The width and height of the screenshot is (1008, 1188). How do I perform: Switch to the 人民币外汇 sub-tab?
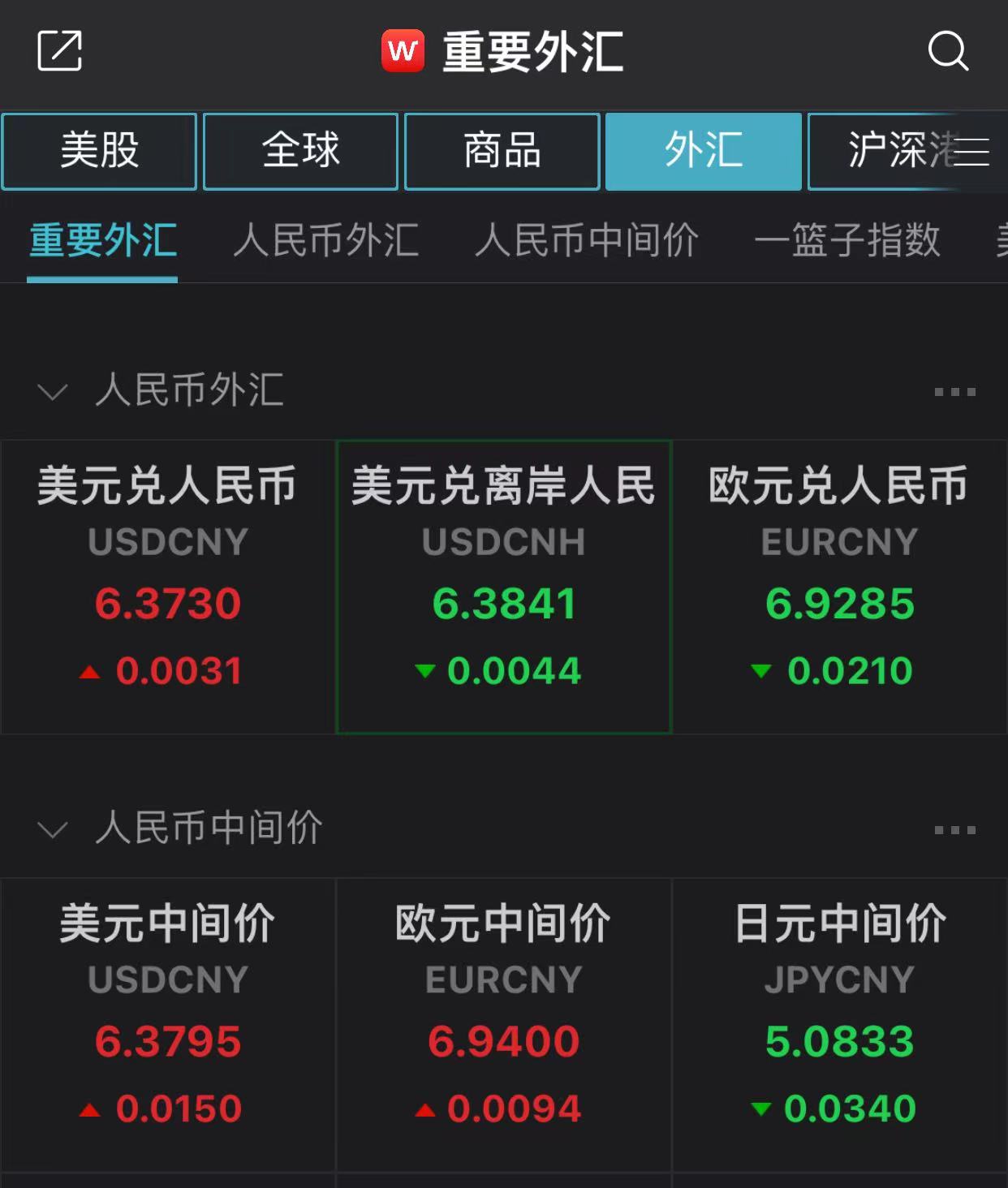coord(325,241)
